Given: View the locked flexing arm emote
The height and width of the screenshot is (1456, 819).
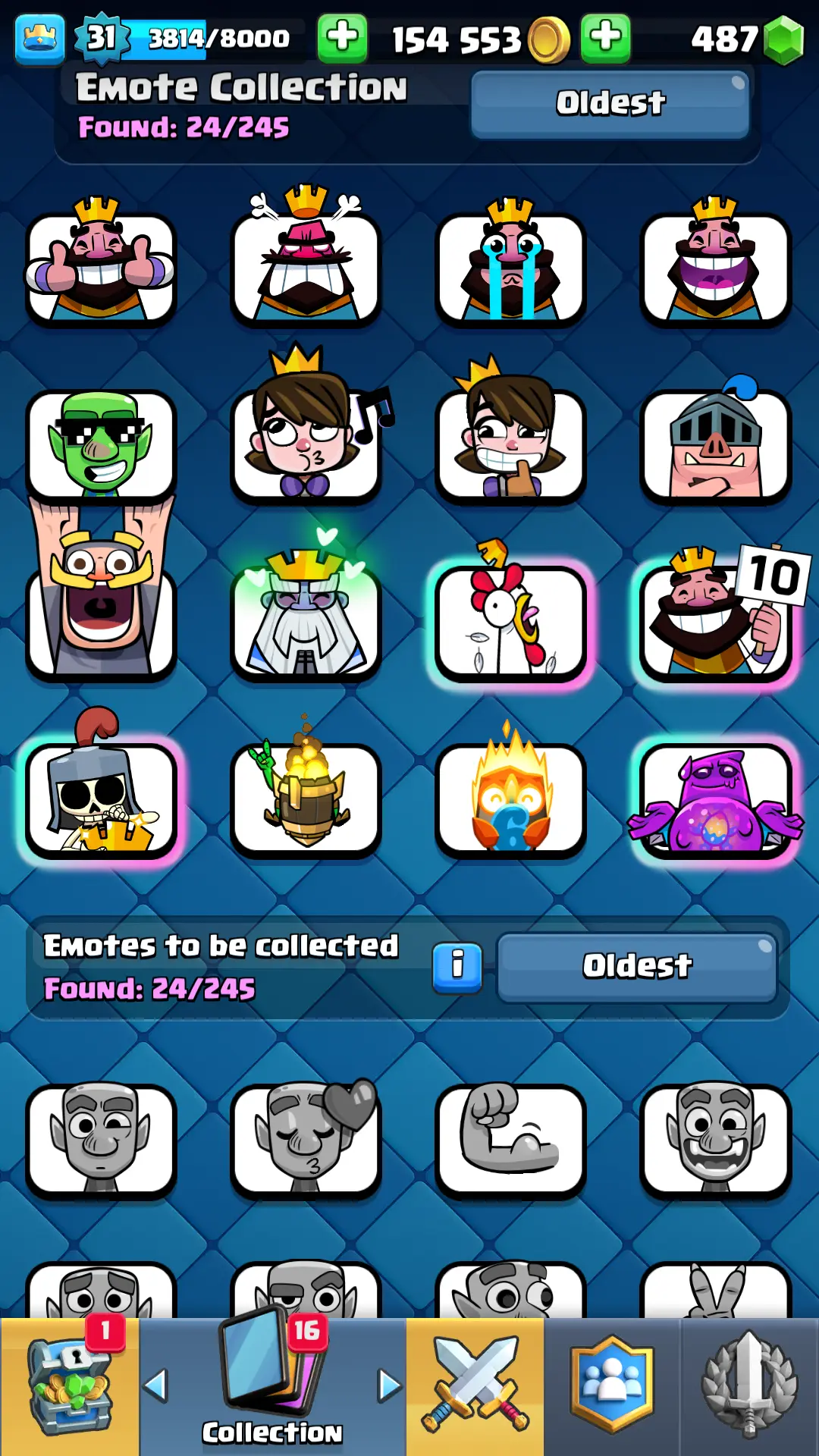Looking at the screenshot, I should (x=510, y=1137).
